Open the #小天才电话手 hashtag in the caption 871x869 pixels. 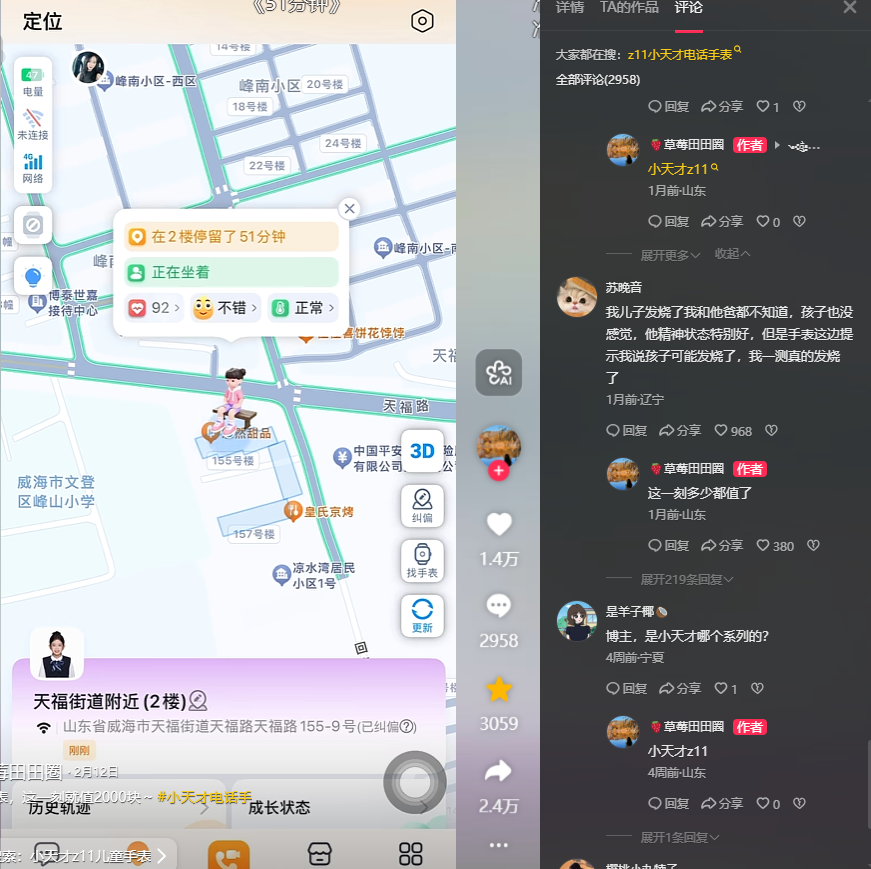click(203, 797)
